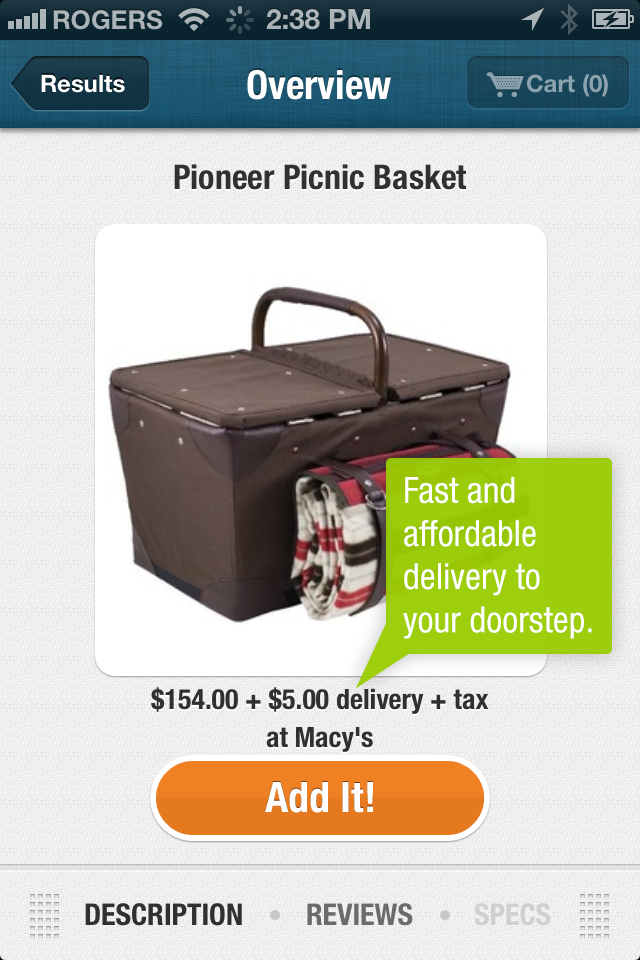Switch to the Description tab

[164, 914]
